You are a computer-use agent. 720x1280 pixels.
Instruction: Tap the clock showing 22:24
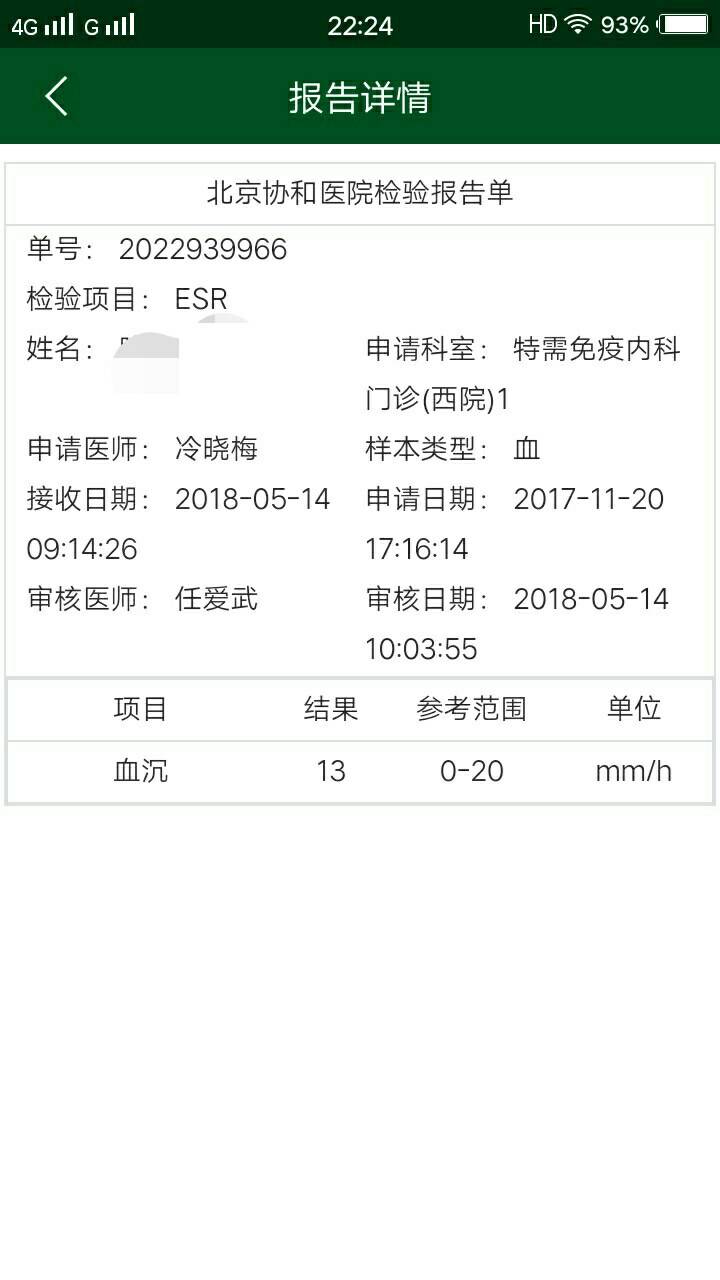pyautogui.click(x=360, y=25)
